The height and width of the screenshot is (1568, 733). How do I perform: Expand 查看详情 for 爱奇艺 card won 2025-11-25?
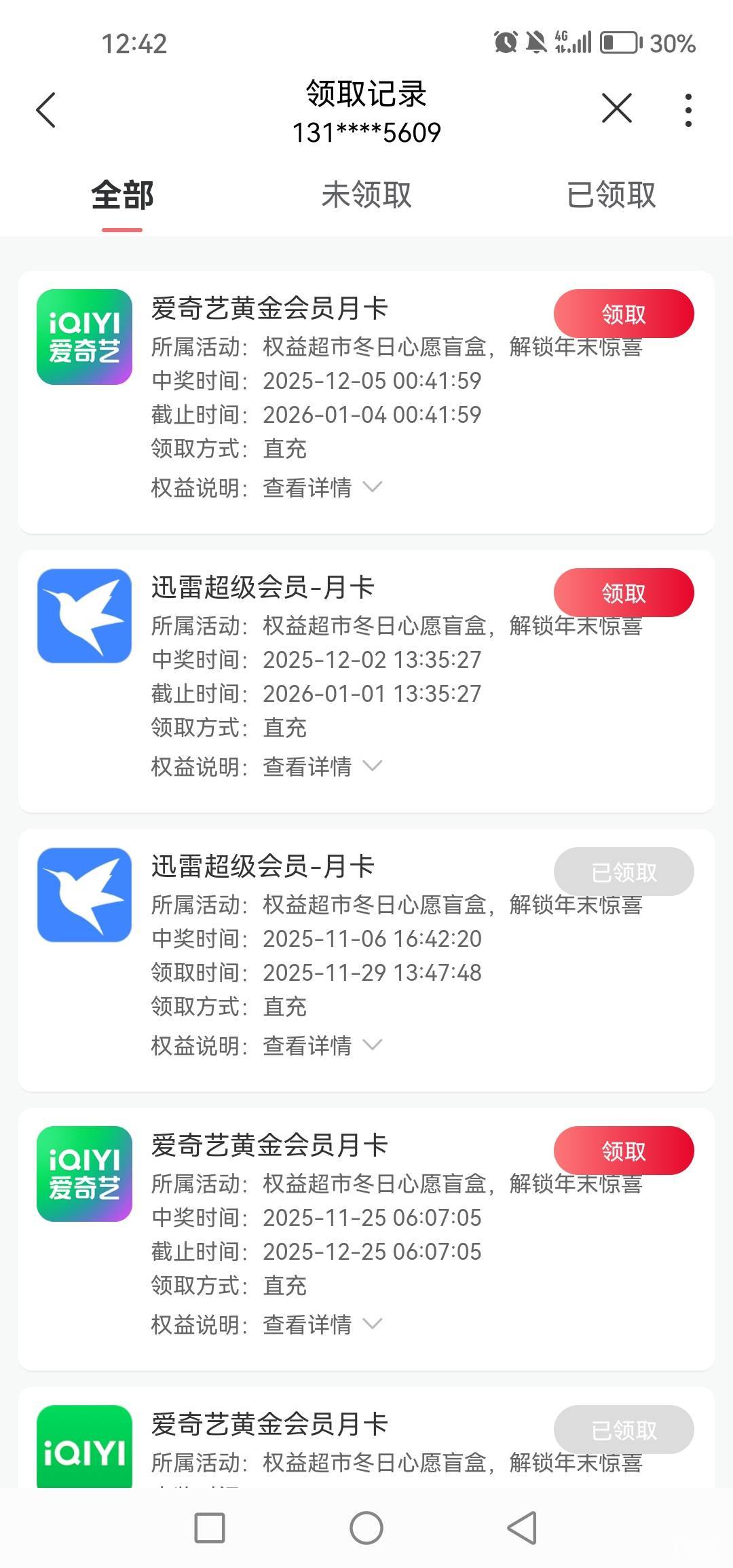[x=322, y=1324]
